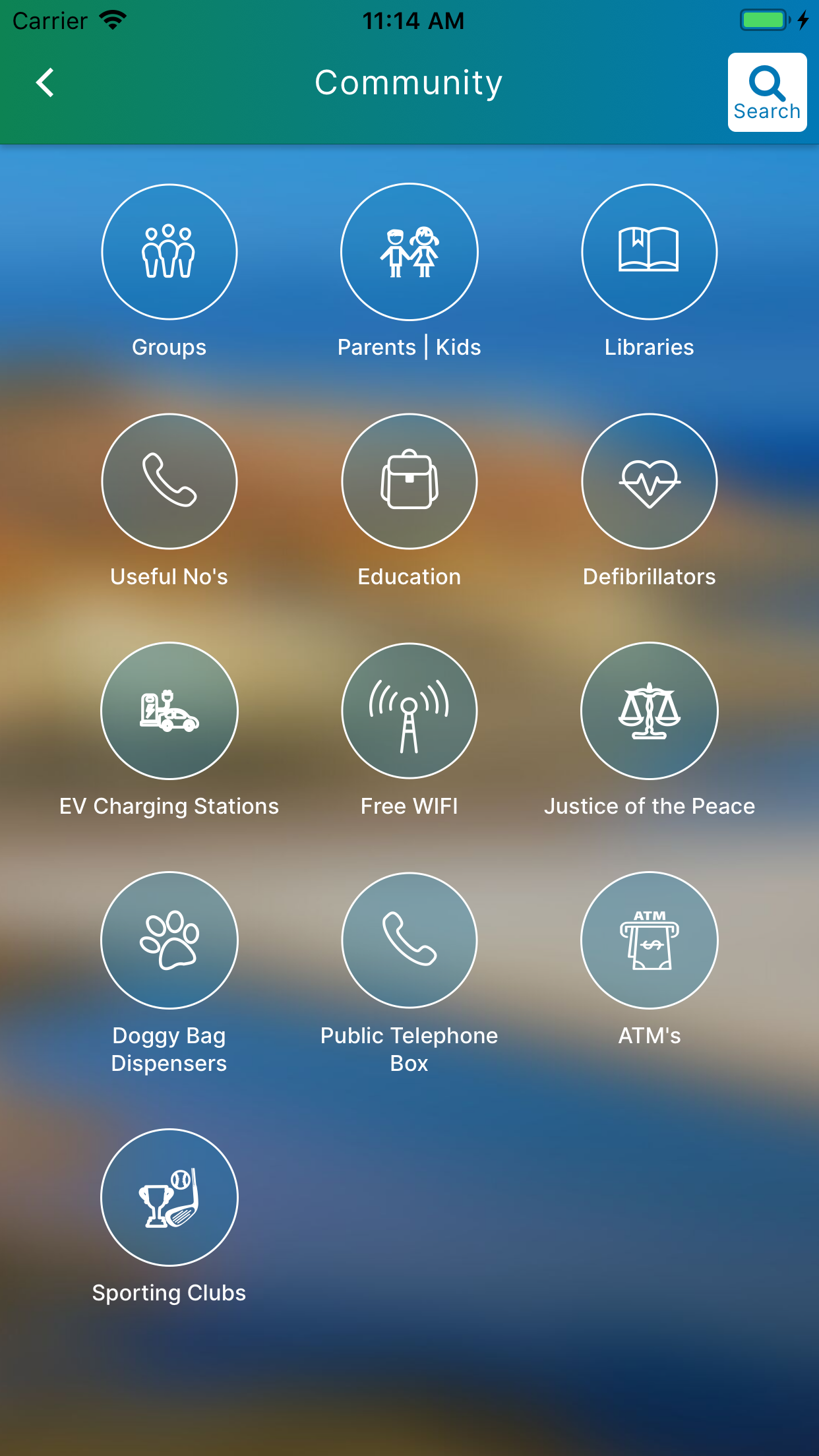Open the Education category
The height and width of the screenshot is (1456, 819).
coord(409,481)
